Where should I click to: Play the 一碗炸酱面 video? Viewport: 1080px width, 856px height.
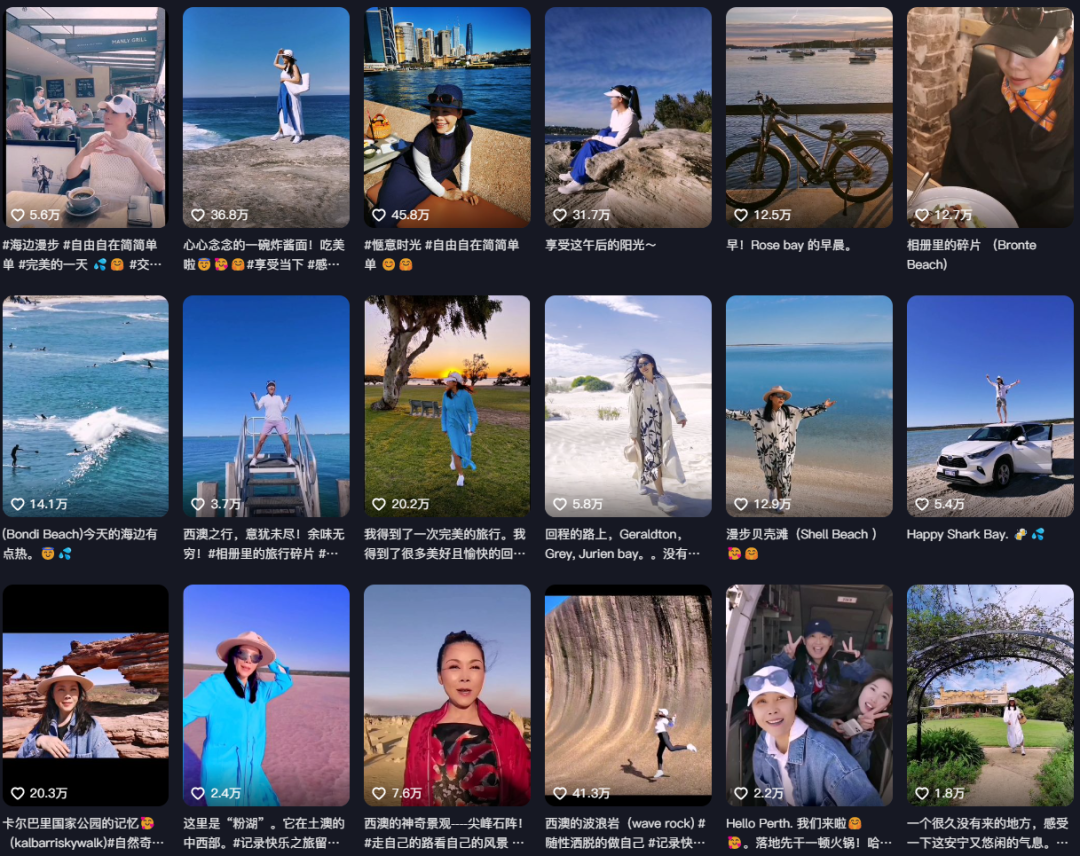point(266,118)
